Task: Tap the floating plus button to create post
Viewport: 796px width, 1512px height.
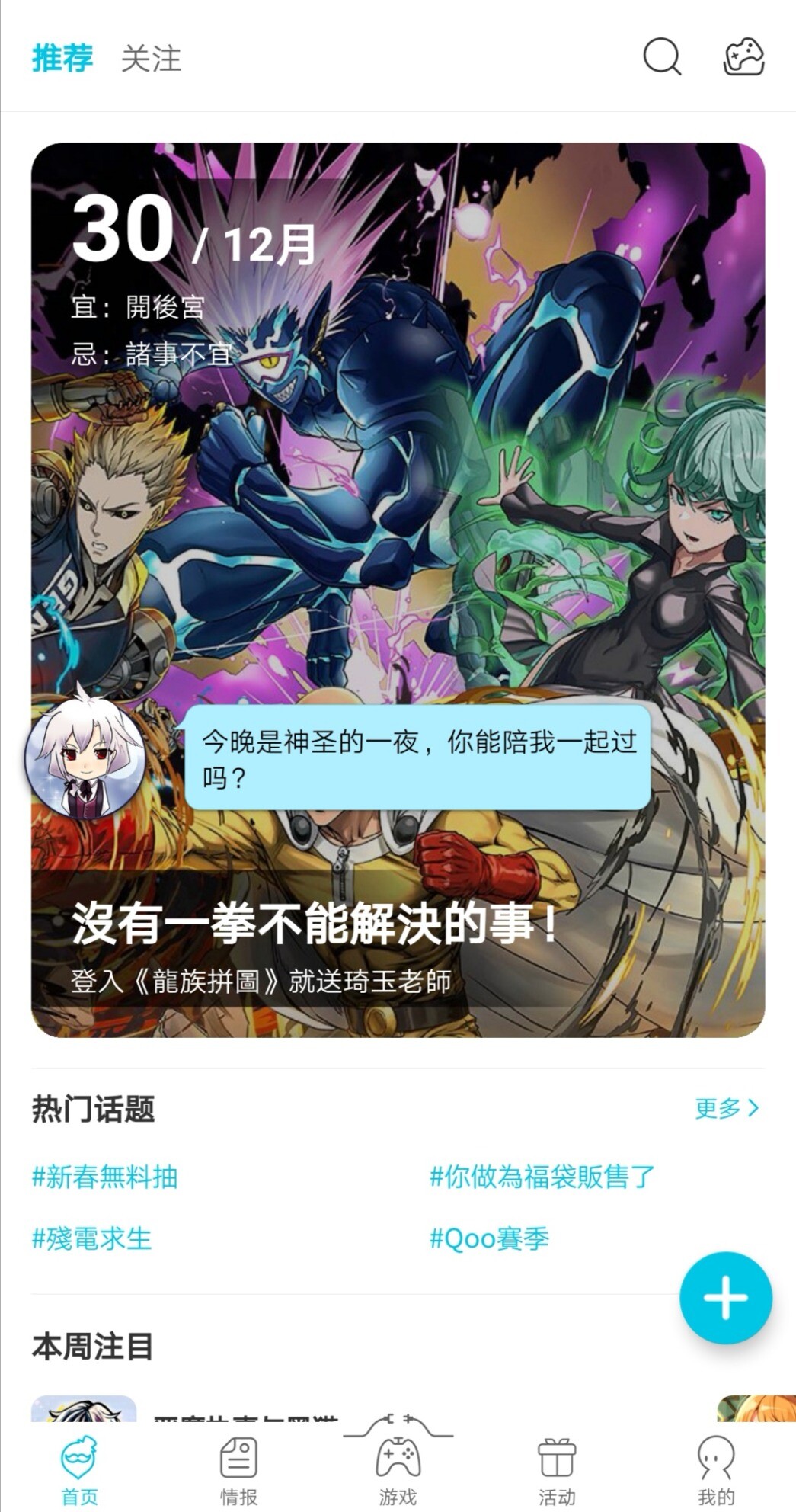Action: [725, 1297]
